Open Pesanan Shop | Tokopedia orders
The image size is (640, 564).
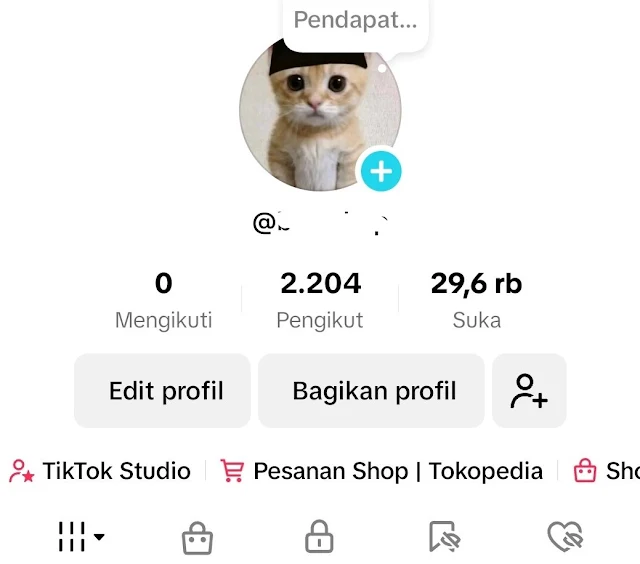click(x=382, y=471)
